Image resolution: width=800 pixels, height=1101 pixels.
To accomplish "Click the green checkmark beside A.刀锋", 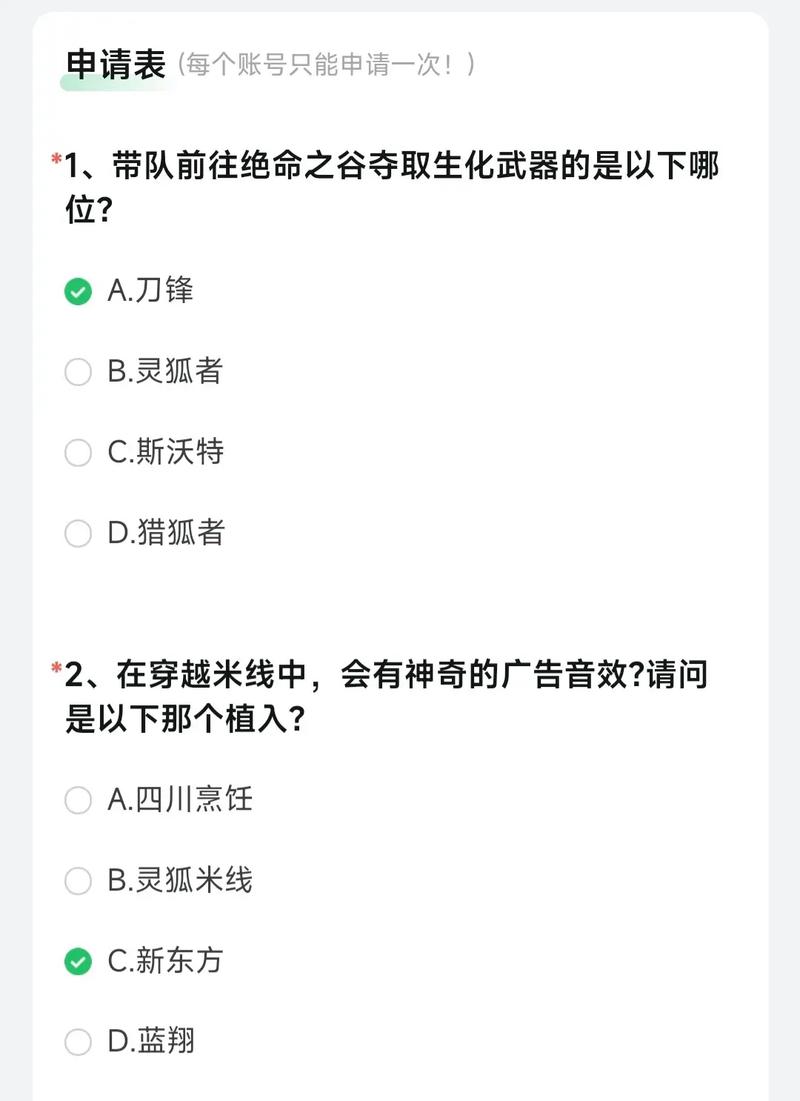I will tap(77, 291).
